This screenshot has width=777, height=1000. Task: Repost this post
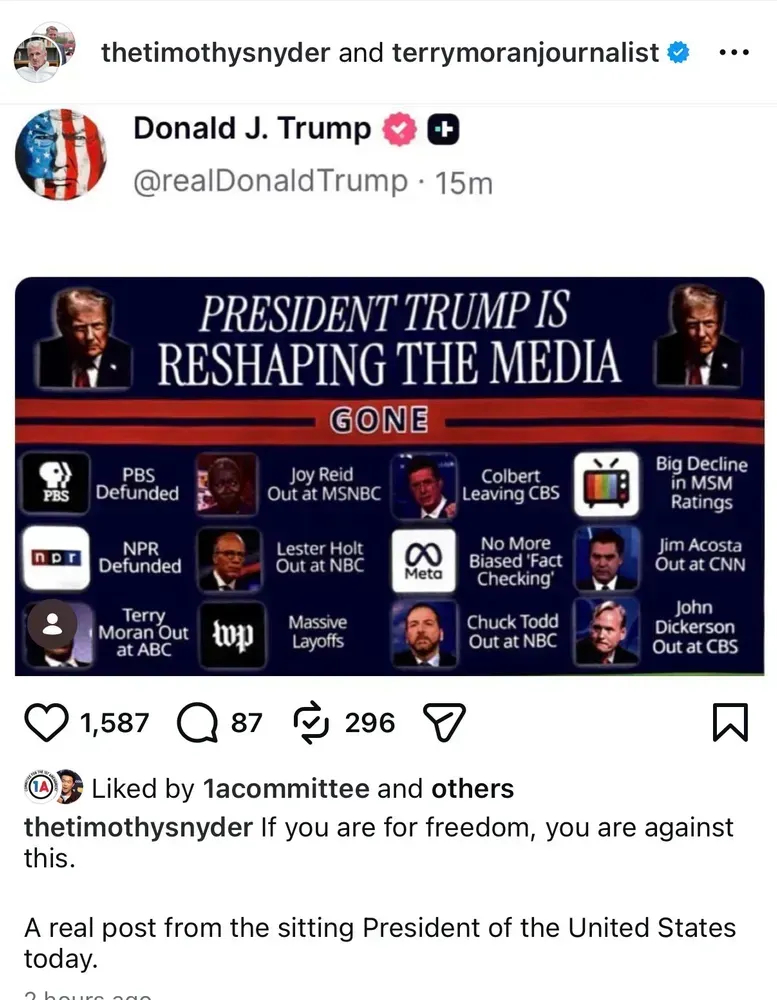tap(311, 723)
